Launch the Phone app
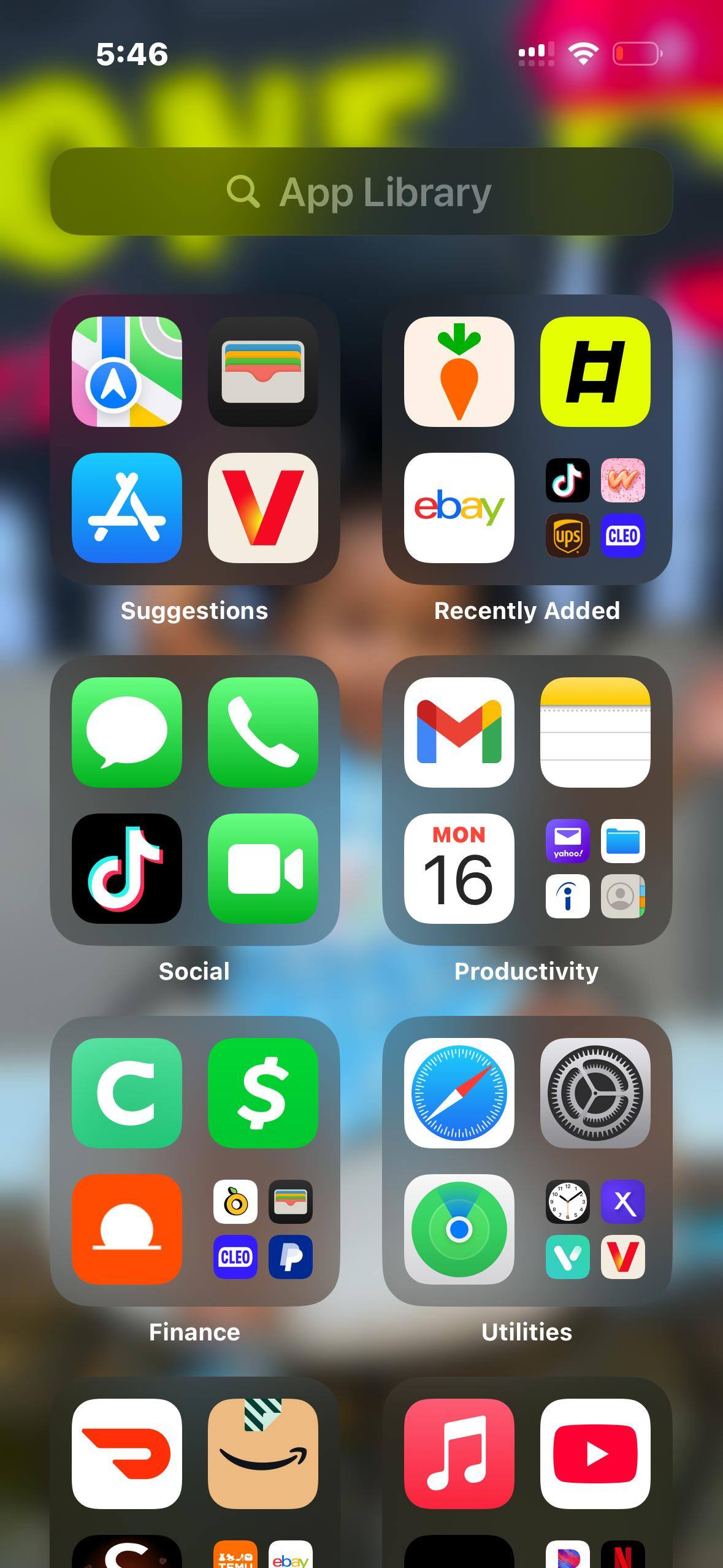Screen dimensions: 723x1568 point(263,732)
